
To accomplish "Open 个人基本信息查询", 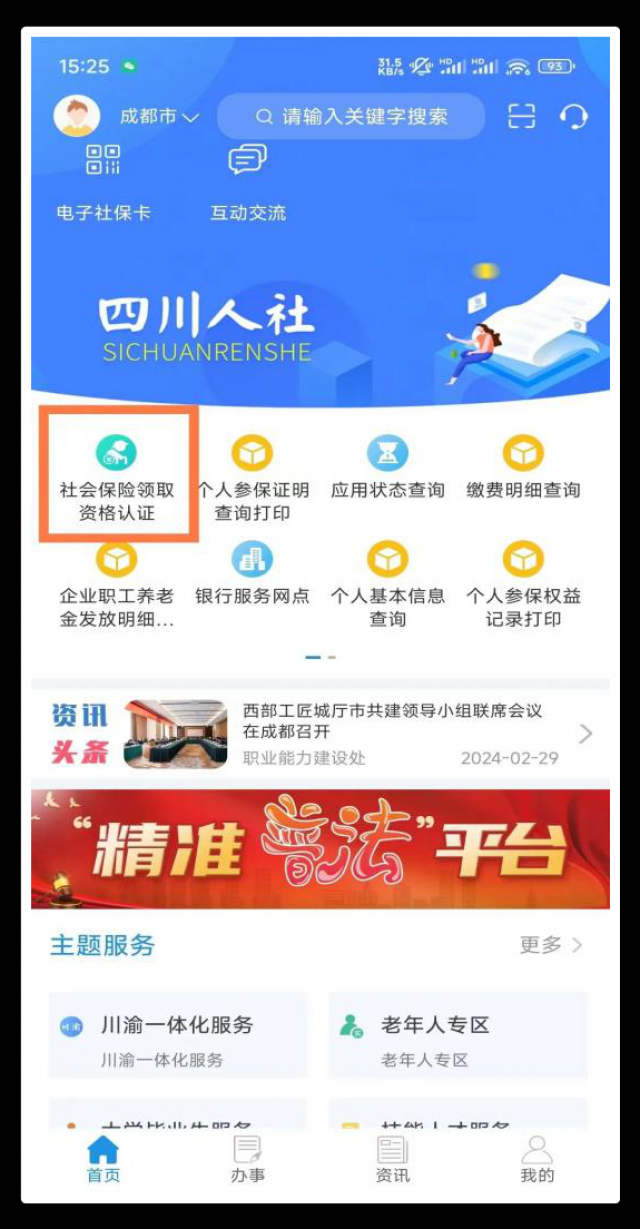I will [x=388, y=584].
